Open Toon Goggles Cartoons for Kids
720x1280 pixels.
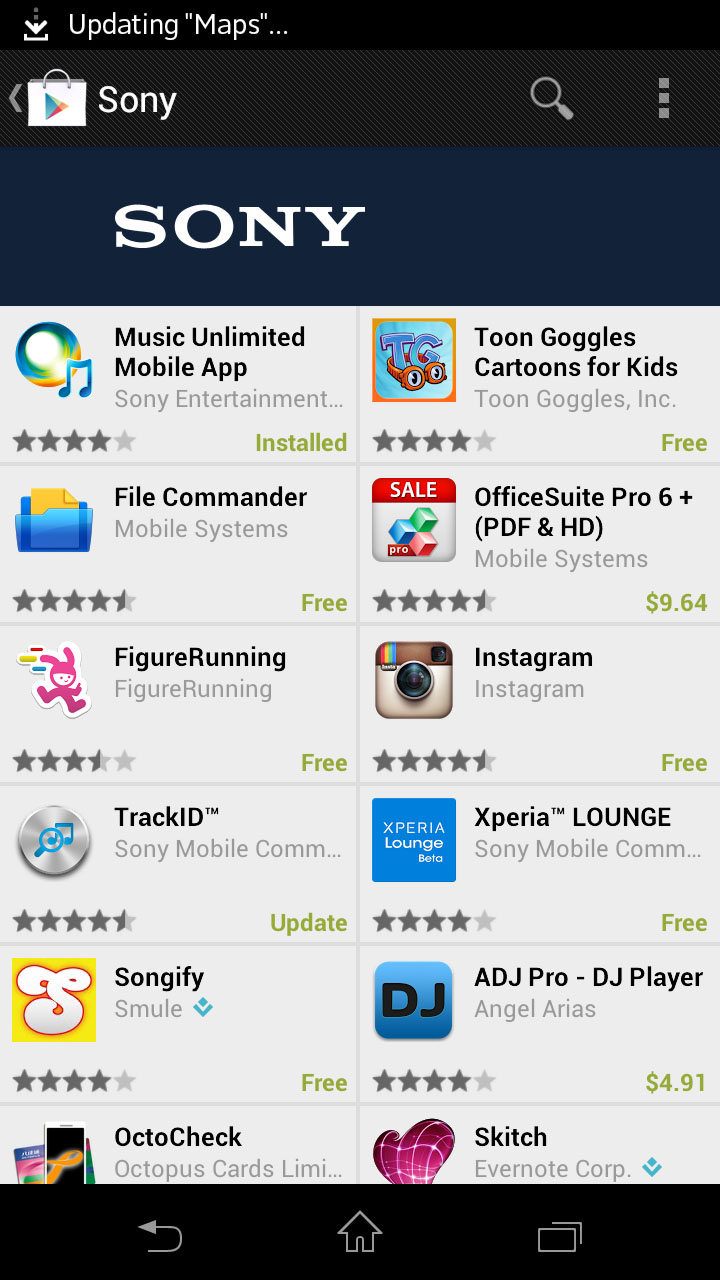(538, 383)
